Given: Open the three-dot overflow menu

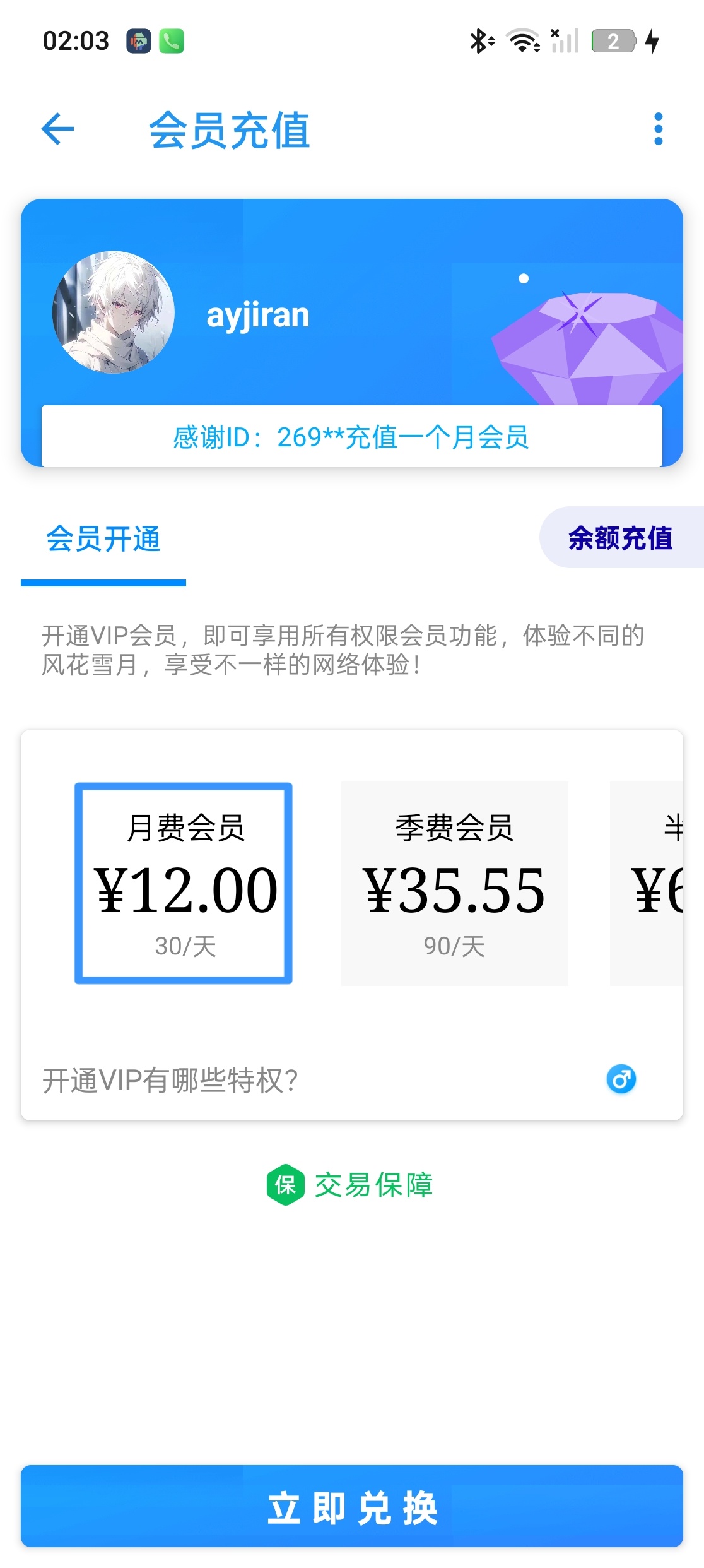Looking at the screenshot, I should (658, 128).
